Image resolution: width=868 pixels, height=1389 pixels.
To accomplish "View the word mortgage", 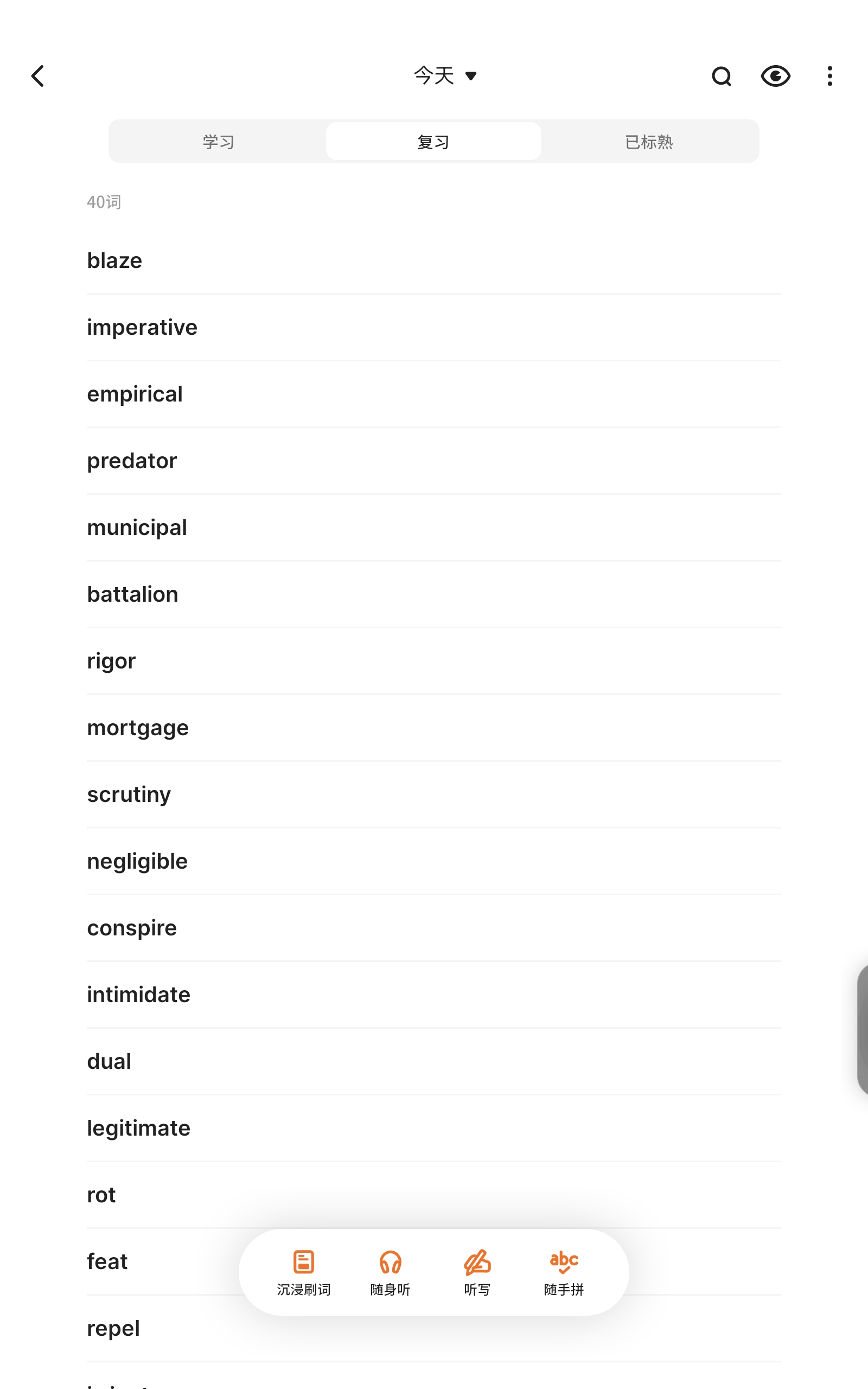I will (433, 728).
